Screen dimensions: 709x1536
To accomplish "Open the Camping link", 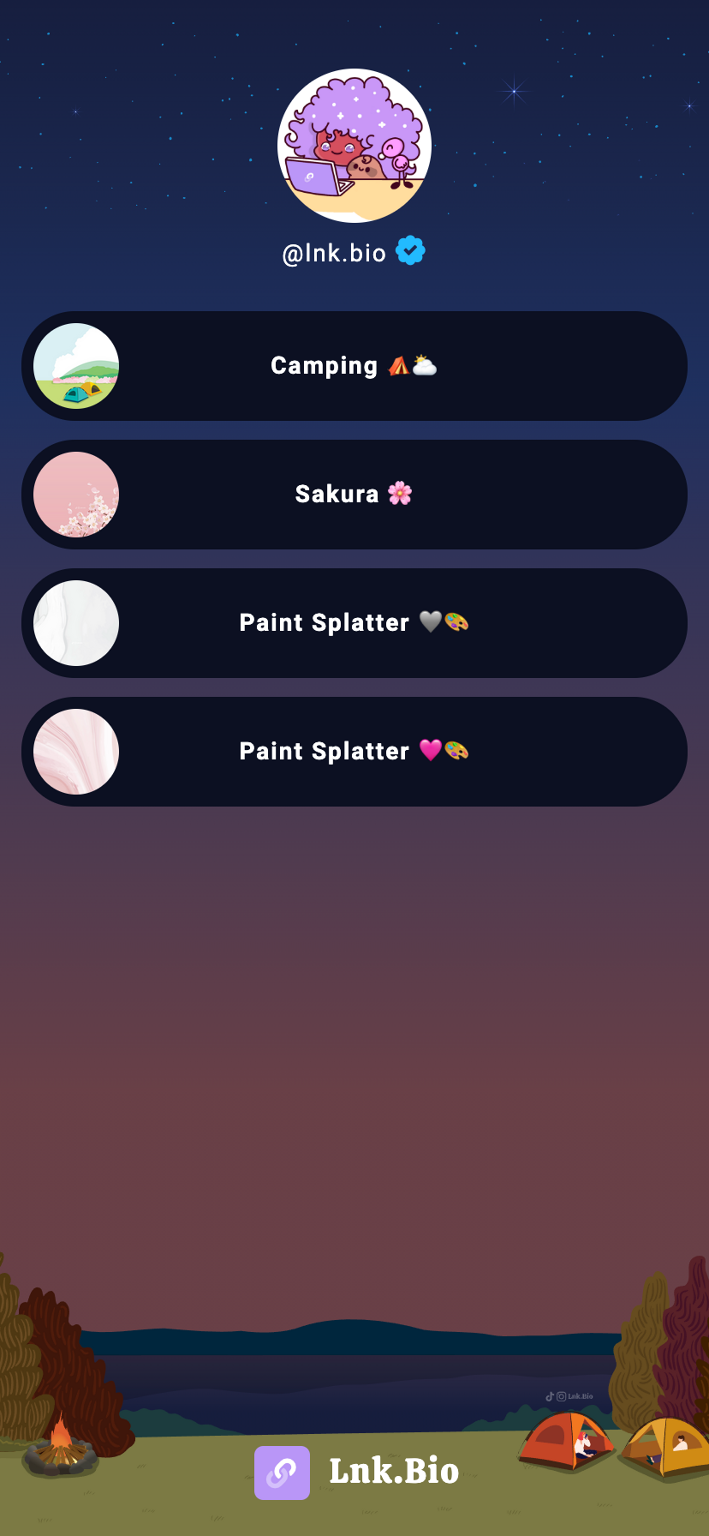I will (x=354, y=366).
